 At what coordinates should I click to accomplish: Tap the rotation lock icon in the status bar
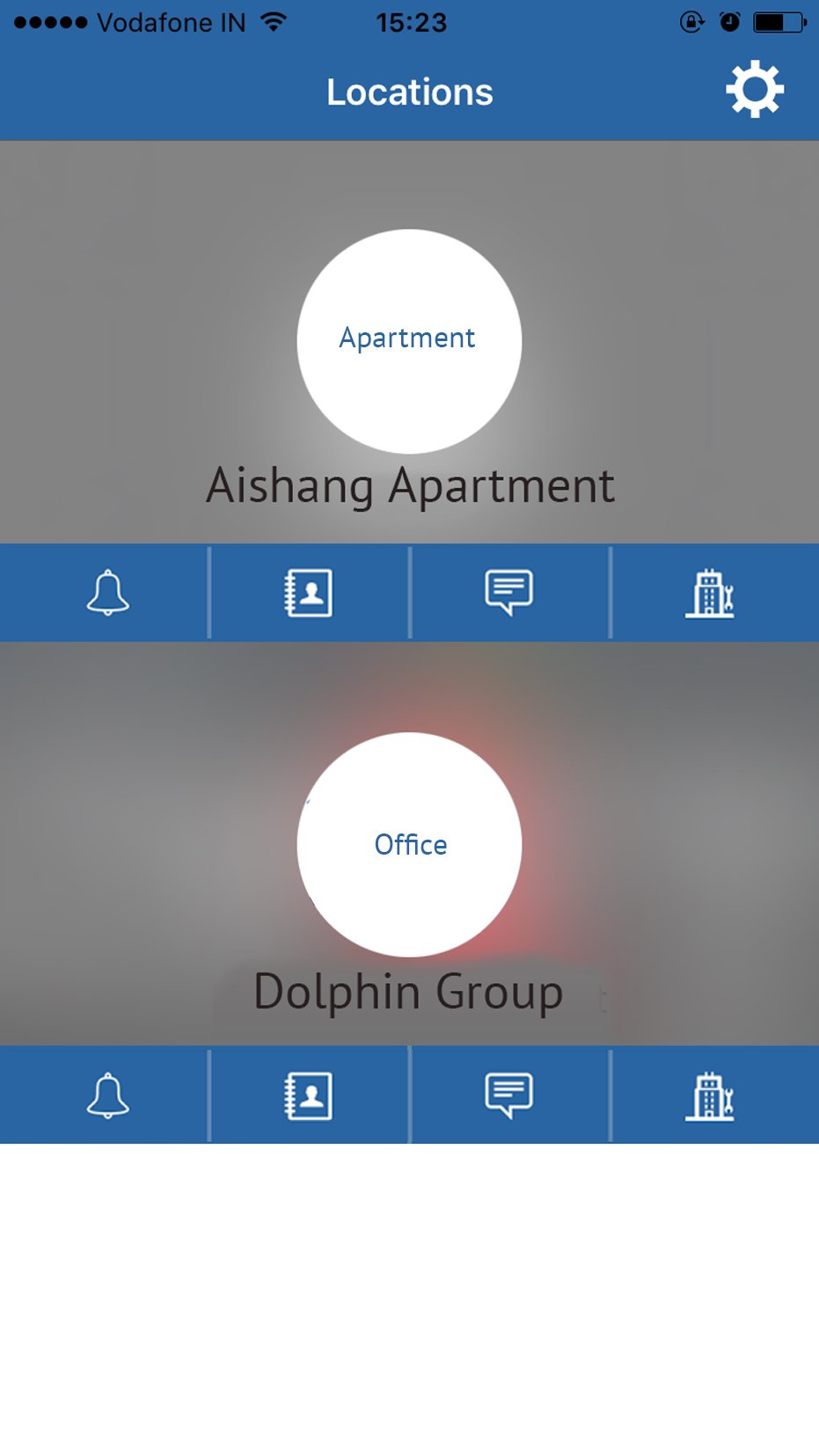(693, 21)
